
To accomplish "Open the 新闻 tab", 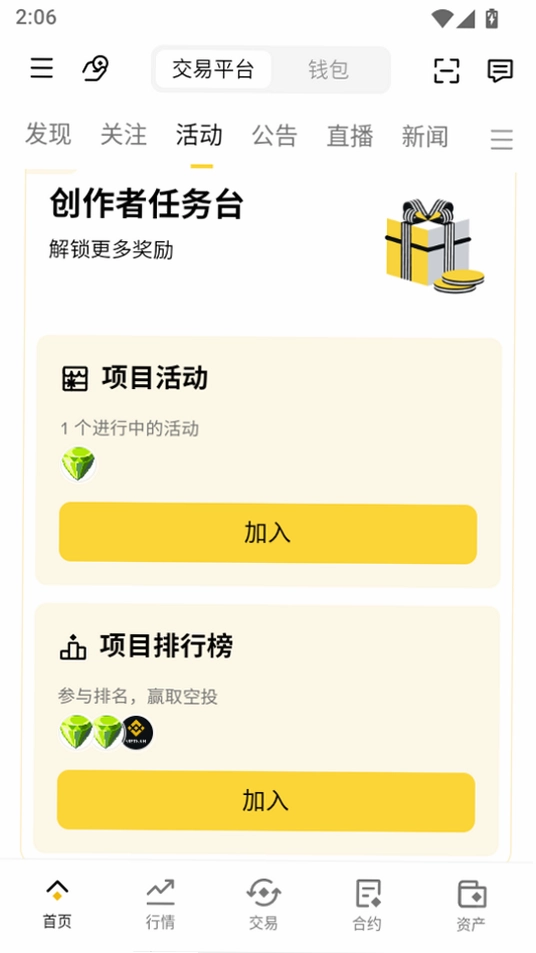I will 425,135.
